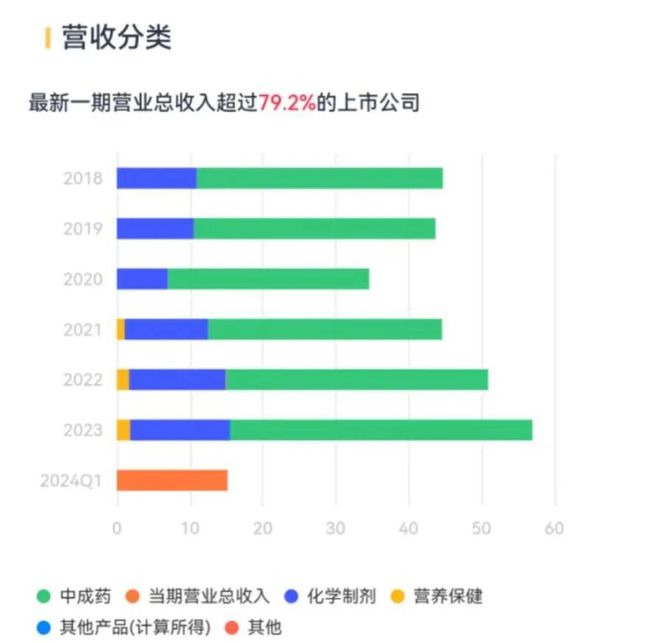Toggle the 中成药 legend series
660x643 pixels.
pyautogui.click(x=74, y=596)
